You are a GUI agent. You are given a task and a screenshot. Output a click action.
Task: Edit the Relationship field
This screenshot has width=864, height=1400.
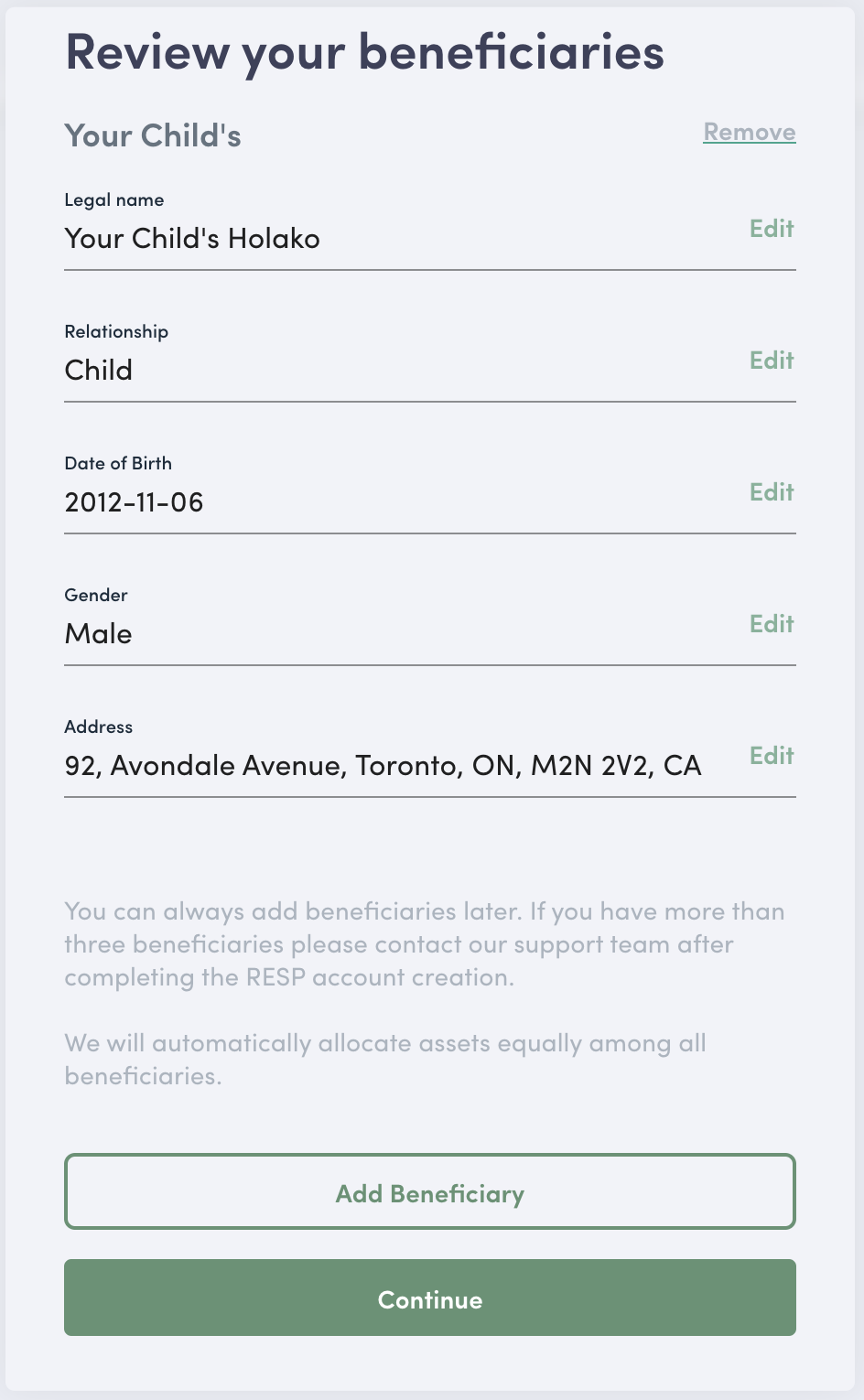pos(772,361)
